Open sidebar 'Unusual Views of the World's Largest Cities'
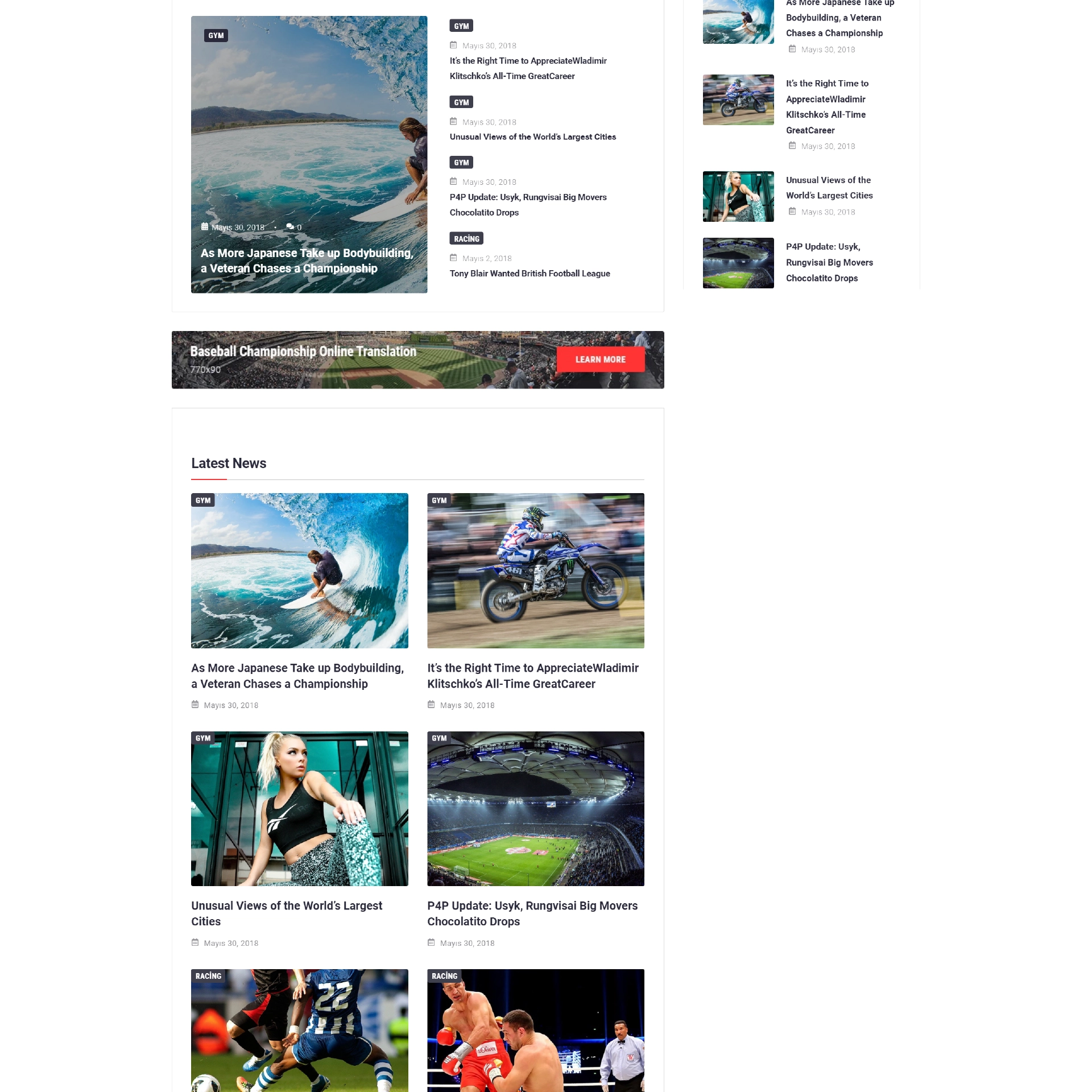Viewport: 1092px width, 1092px height. pyautogui.click(x=829, y=188)
